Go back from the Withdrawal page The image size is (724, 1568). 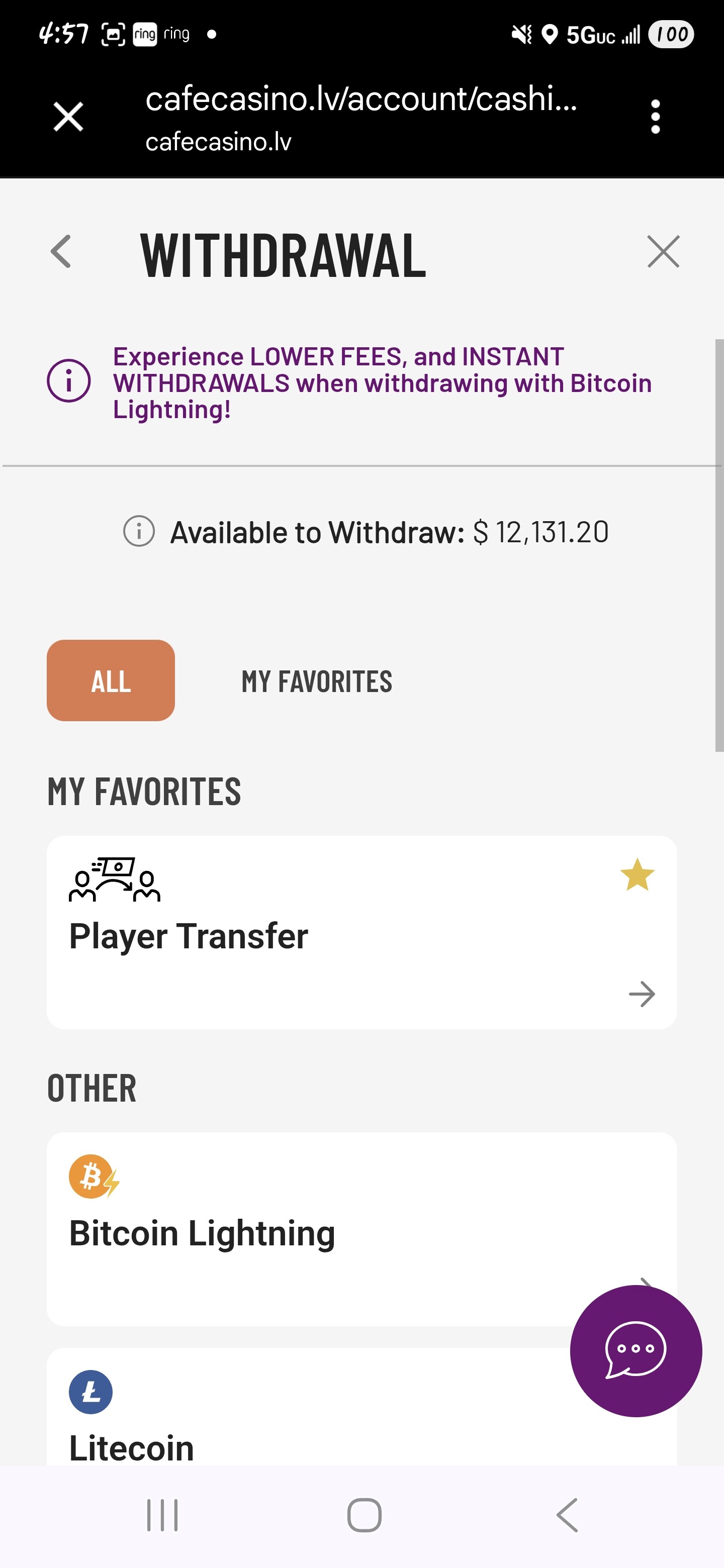(x=61, y=251)
